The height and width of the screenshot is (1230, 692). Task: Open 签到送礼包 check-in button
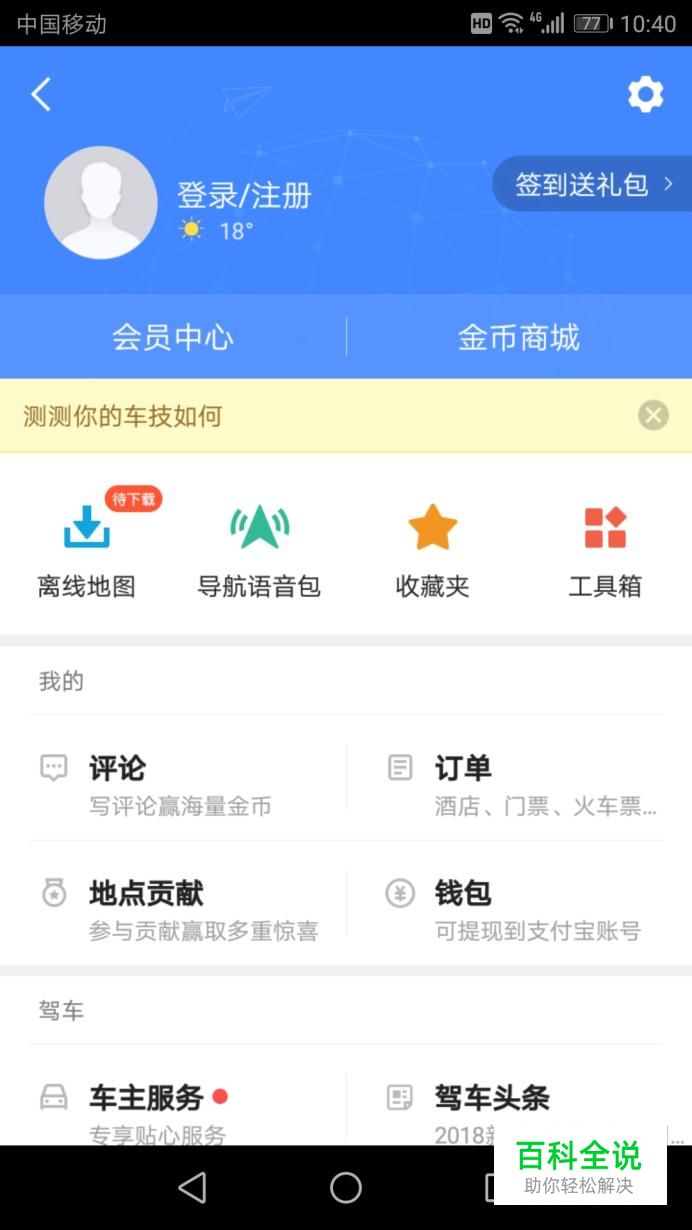(593, 184)
